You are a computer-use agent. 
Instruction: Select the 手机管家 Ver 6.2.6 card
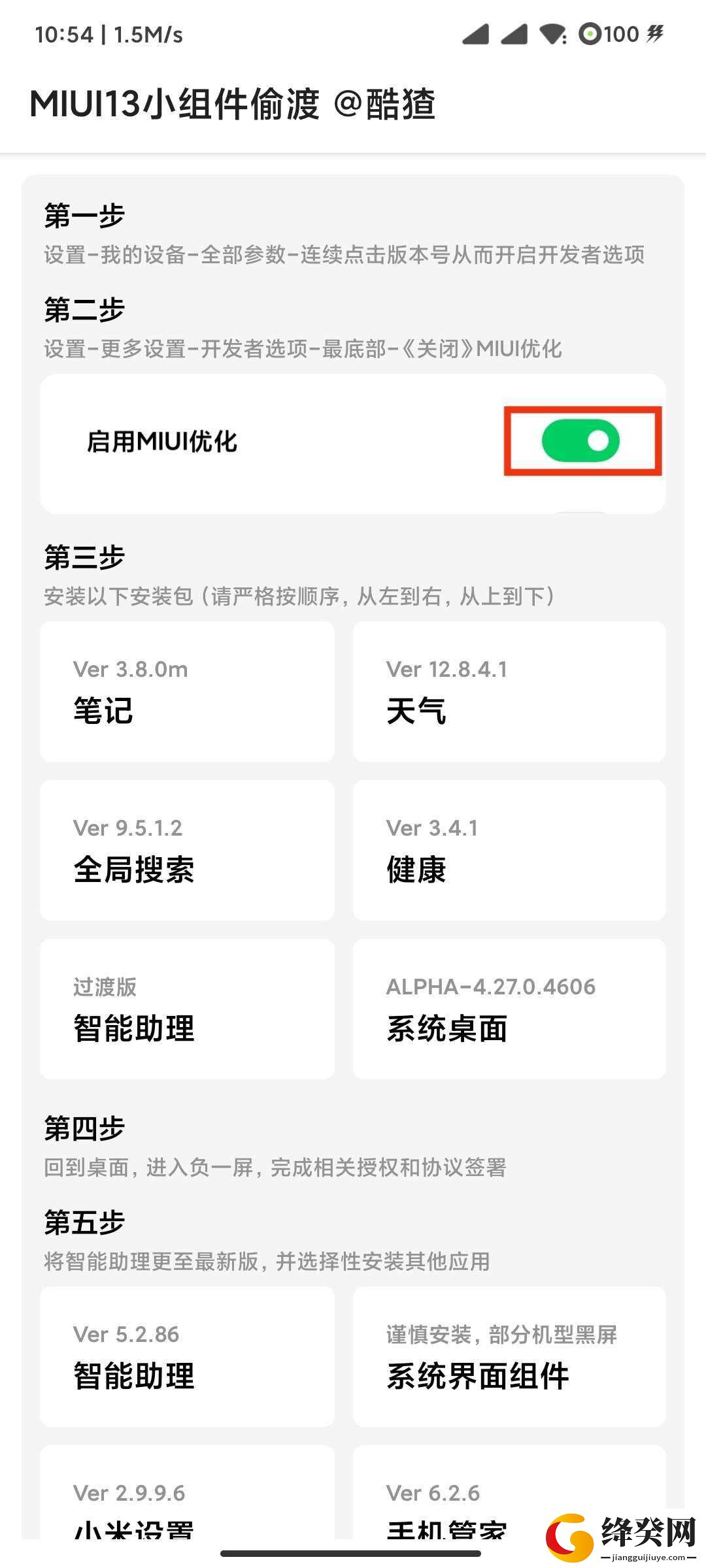(509, 1492)
